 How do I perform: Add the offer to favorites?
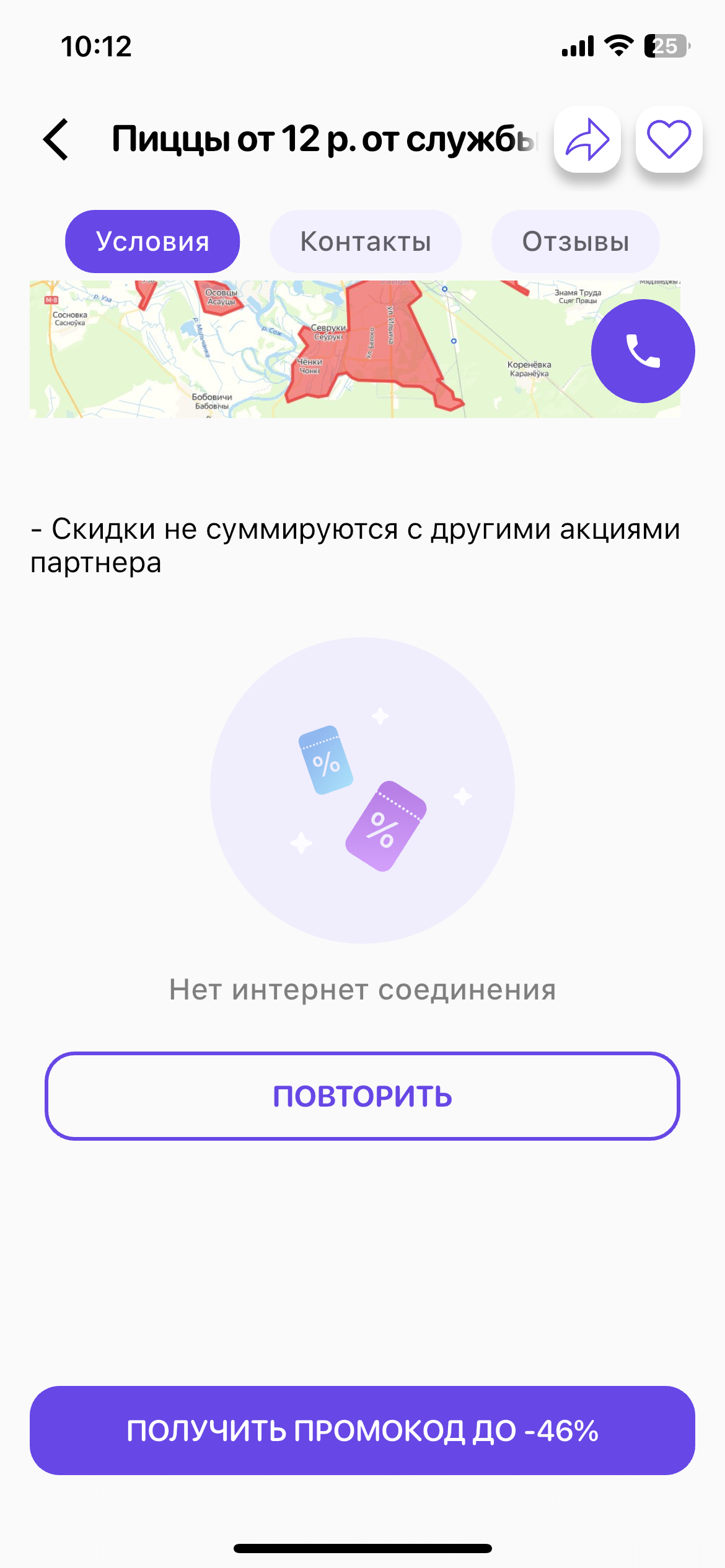click(x=669, y=139)
